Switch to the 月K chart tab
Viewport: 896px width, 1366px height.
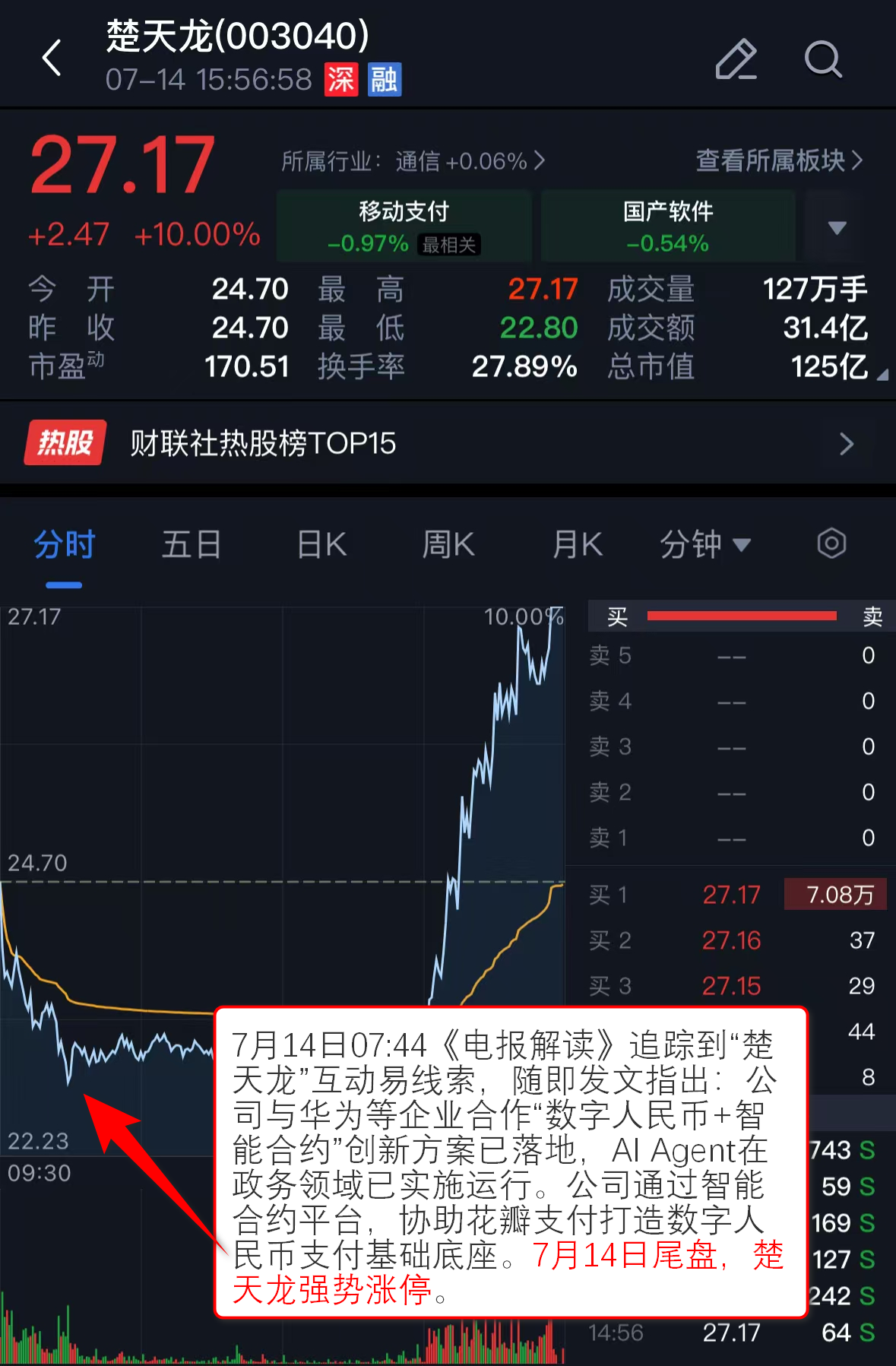(x=577, y=545)
